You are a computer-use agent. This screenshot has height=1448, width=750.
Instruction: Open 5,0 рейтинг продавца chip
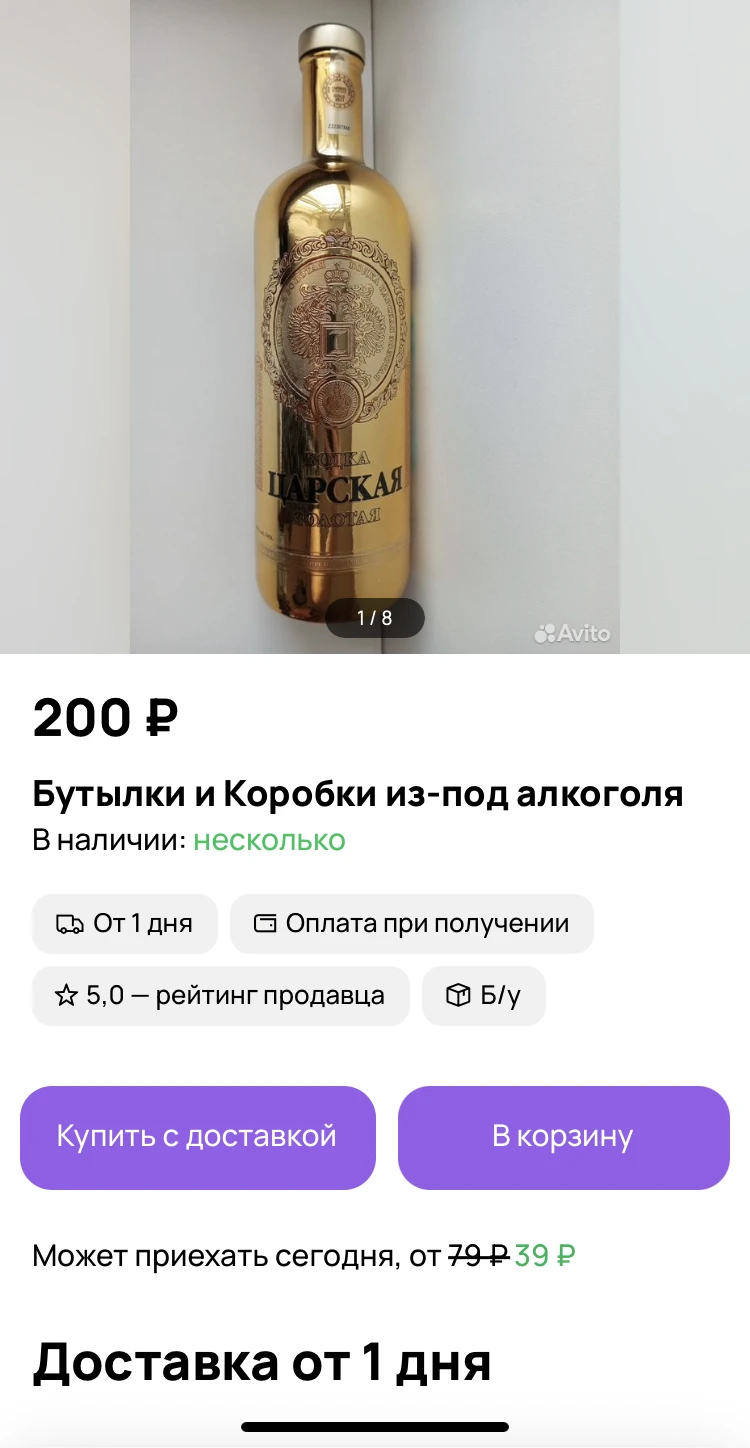pyautogui.click(x=220, y=995)
